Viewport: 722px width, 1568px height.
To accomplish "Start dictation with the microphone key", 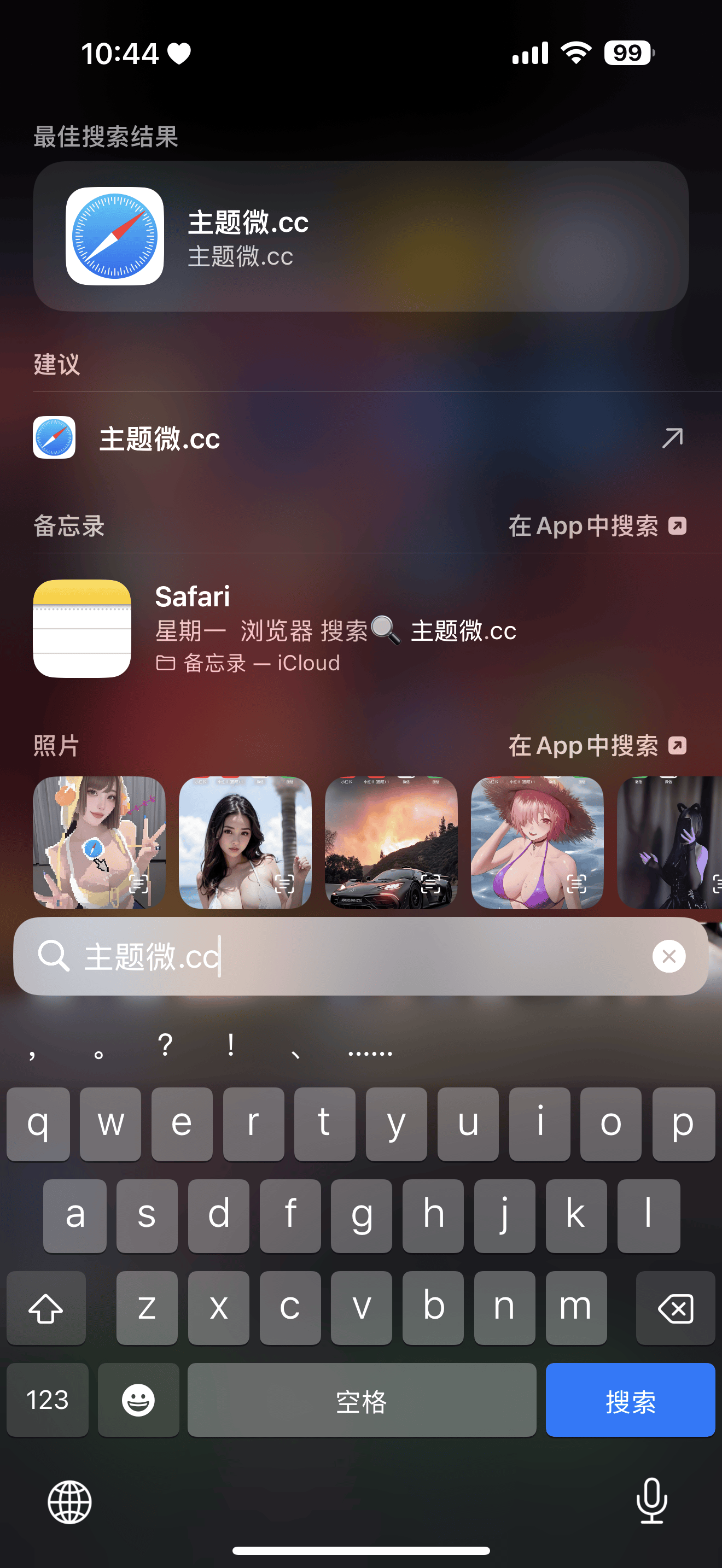I will tap(651, 1501).
